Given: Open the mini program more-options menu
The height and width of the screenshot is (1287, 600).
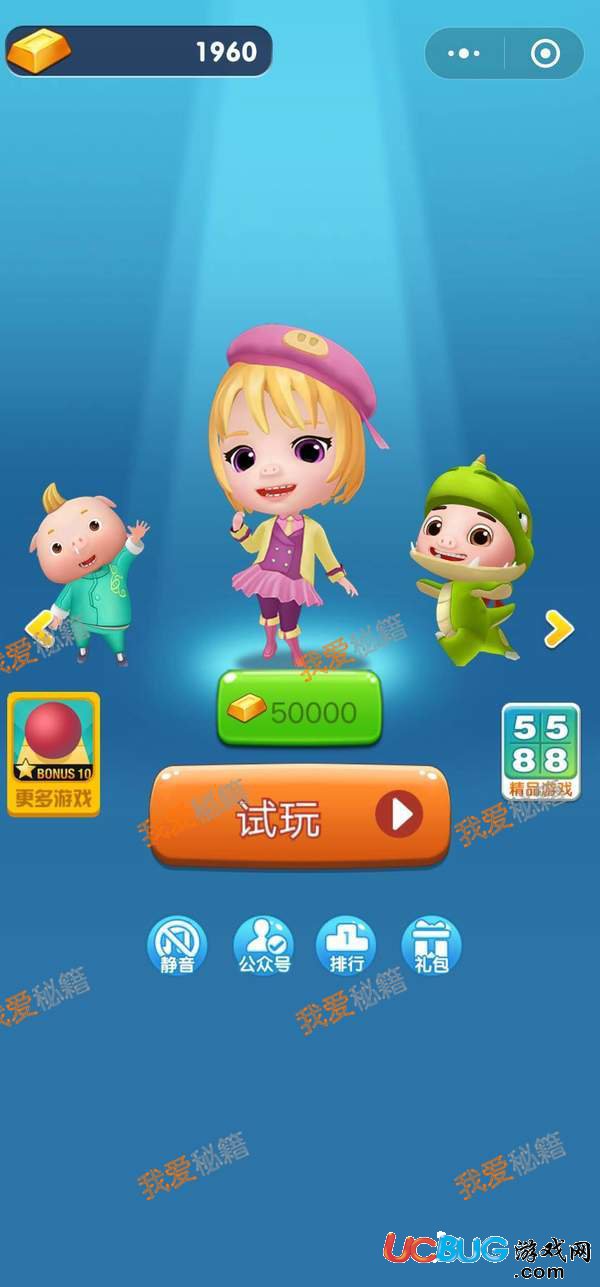Looking at the screenshot, I should tap(466, 53).
